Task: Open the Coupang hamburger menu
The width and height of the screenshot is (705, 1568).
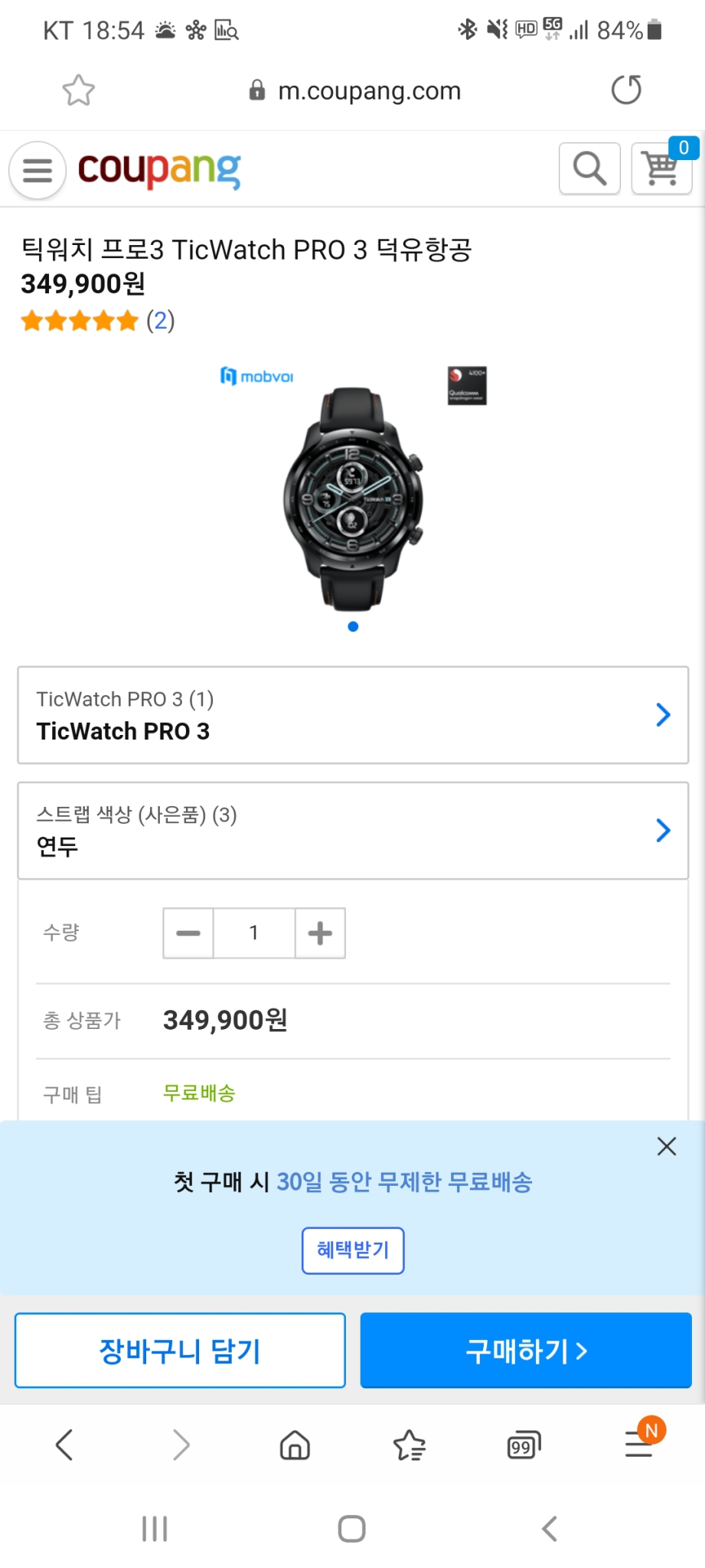Action: click(x=37, y=170)
